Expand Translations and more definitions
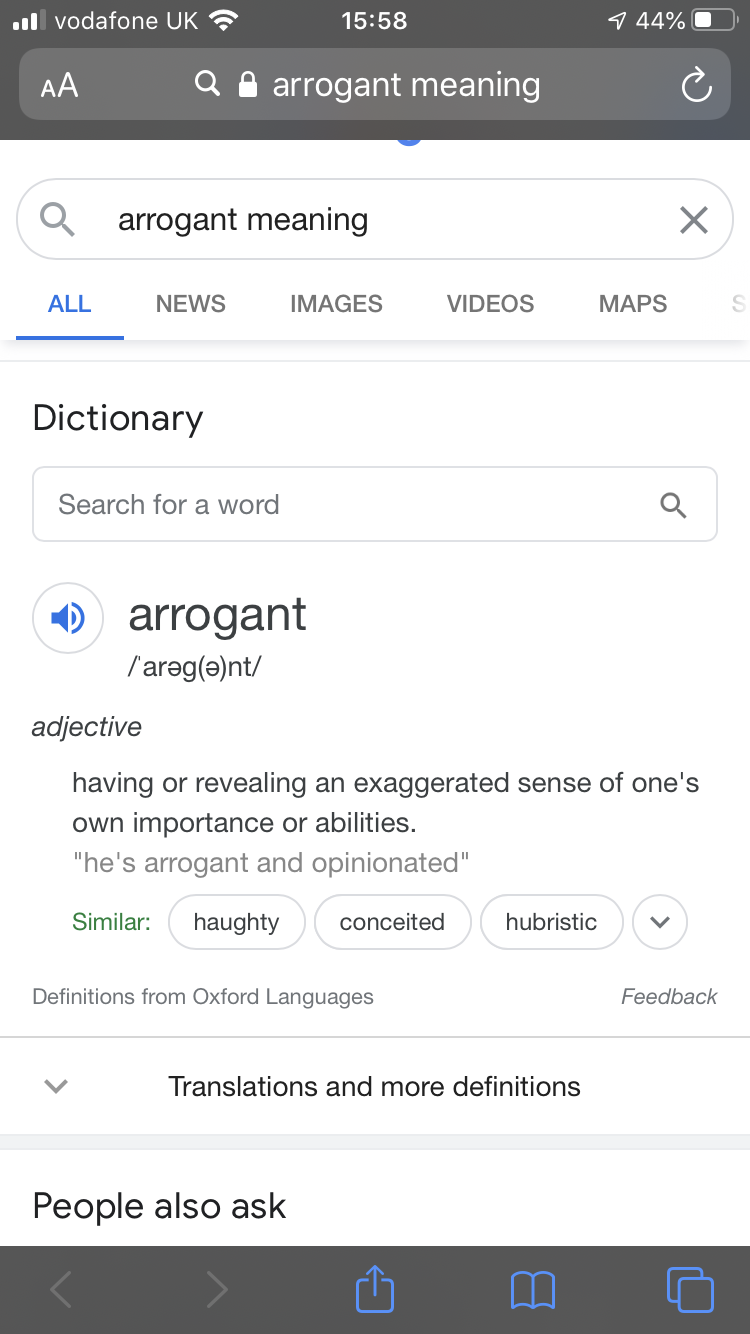The image size is (750, 1334). click(375, 1087)
